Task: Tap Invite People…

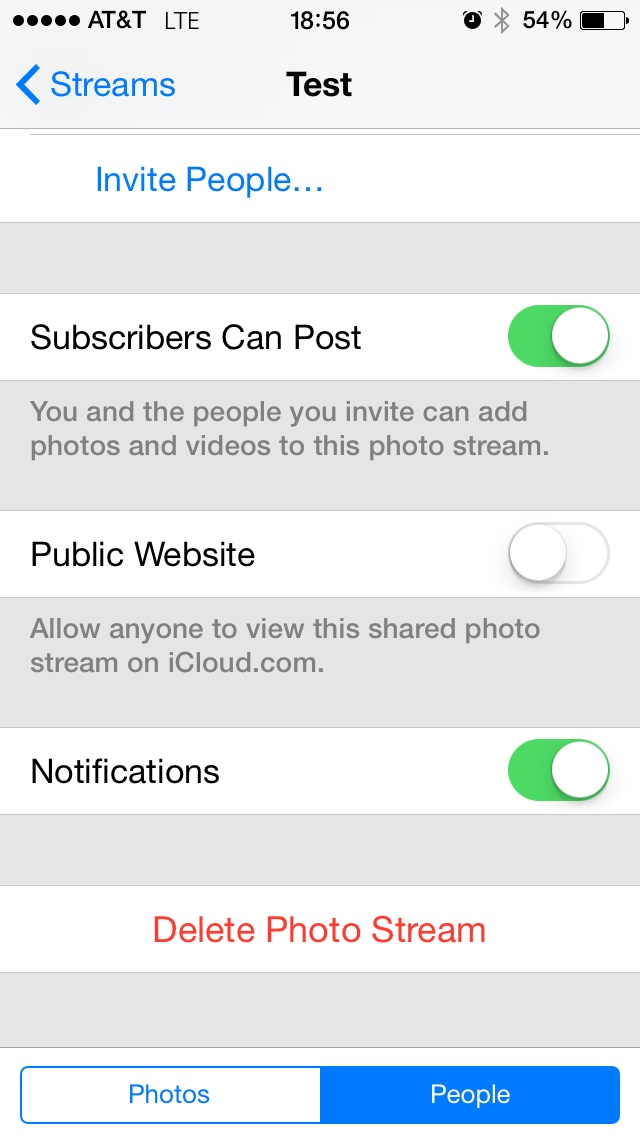Action: pos(209,180)
